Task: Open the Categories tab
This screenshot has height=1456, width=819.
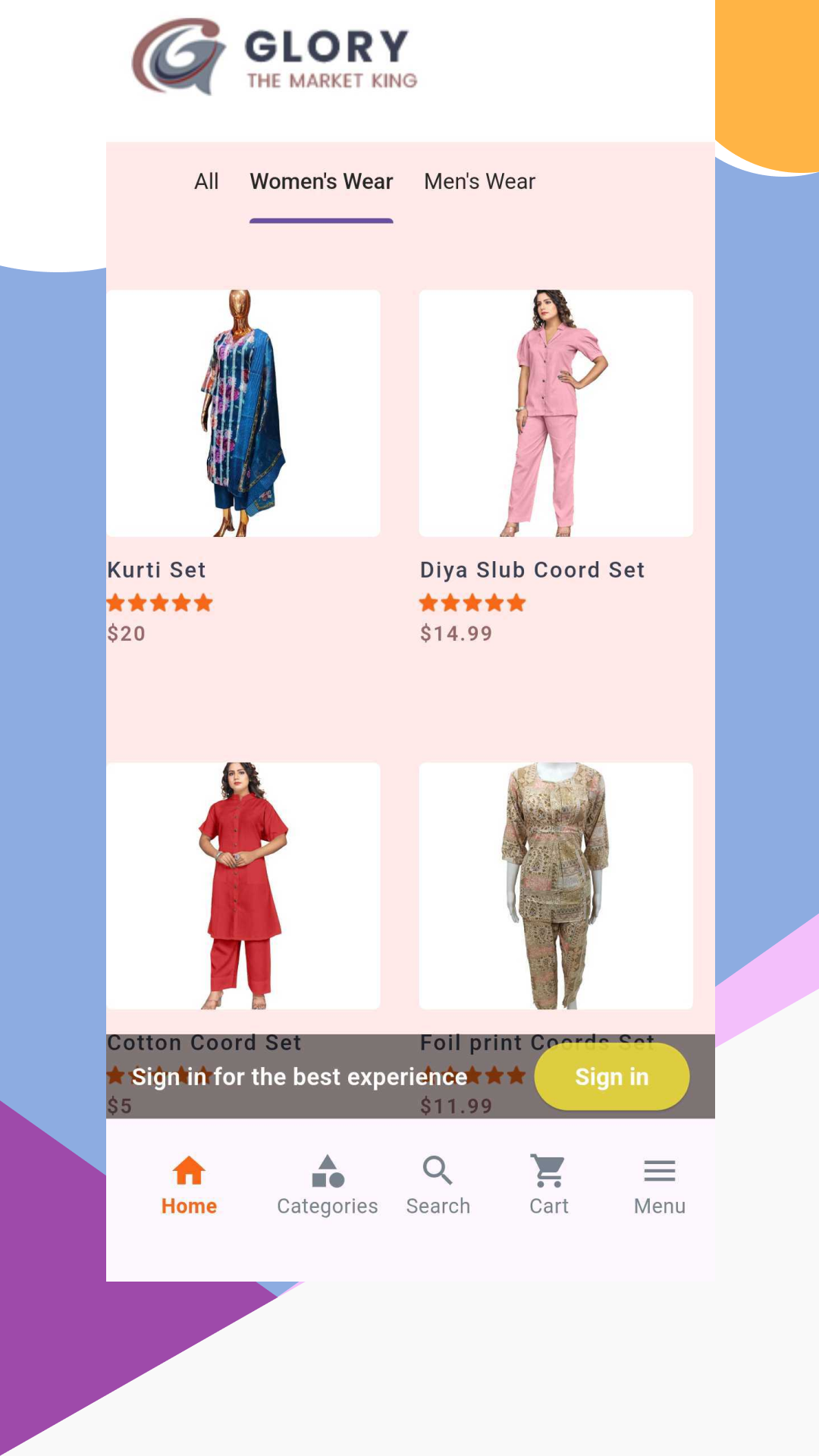Action: pos(328,1186)
